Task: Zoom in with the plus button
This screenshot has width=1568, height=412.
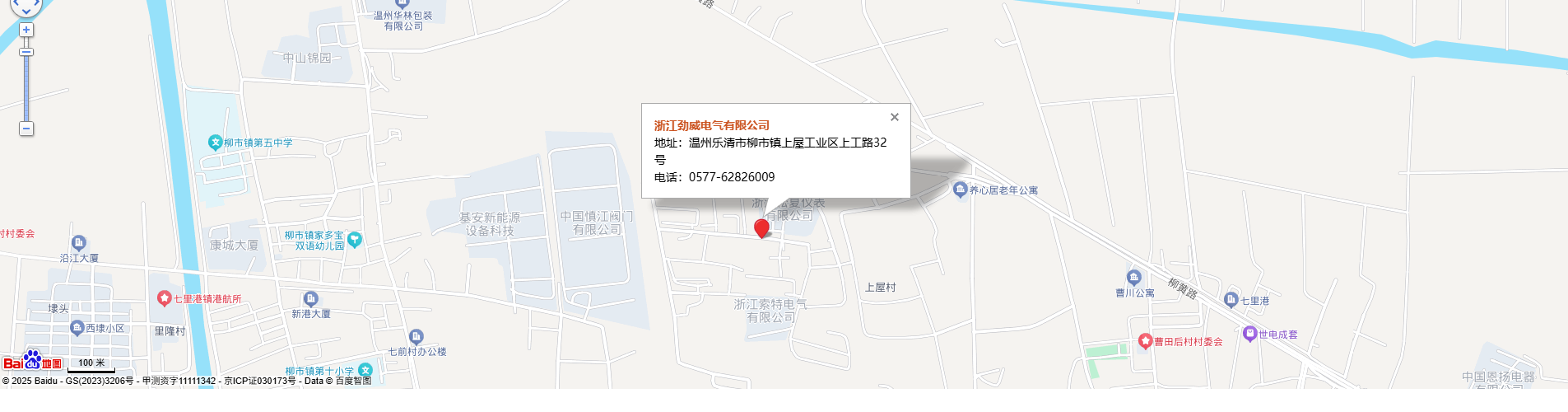Action: [x=26, y=30]
